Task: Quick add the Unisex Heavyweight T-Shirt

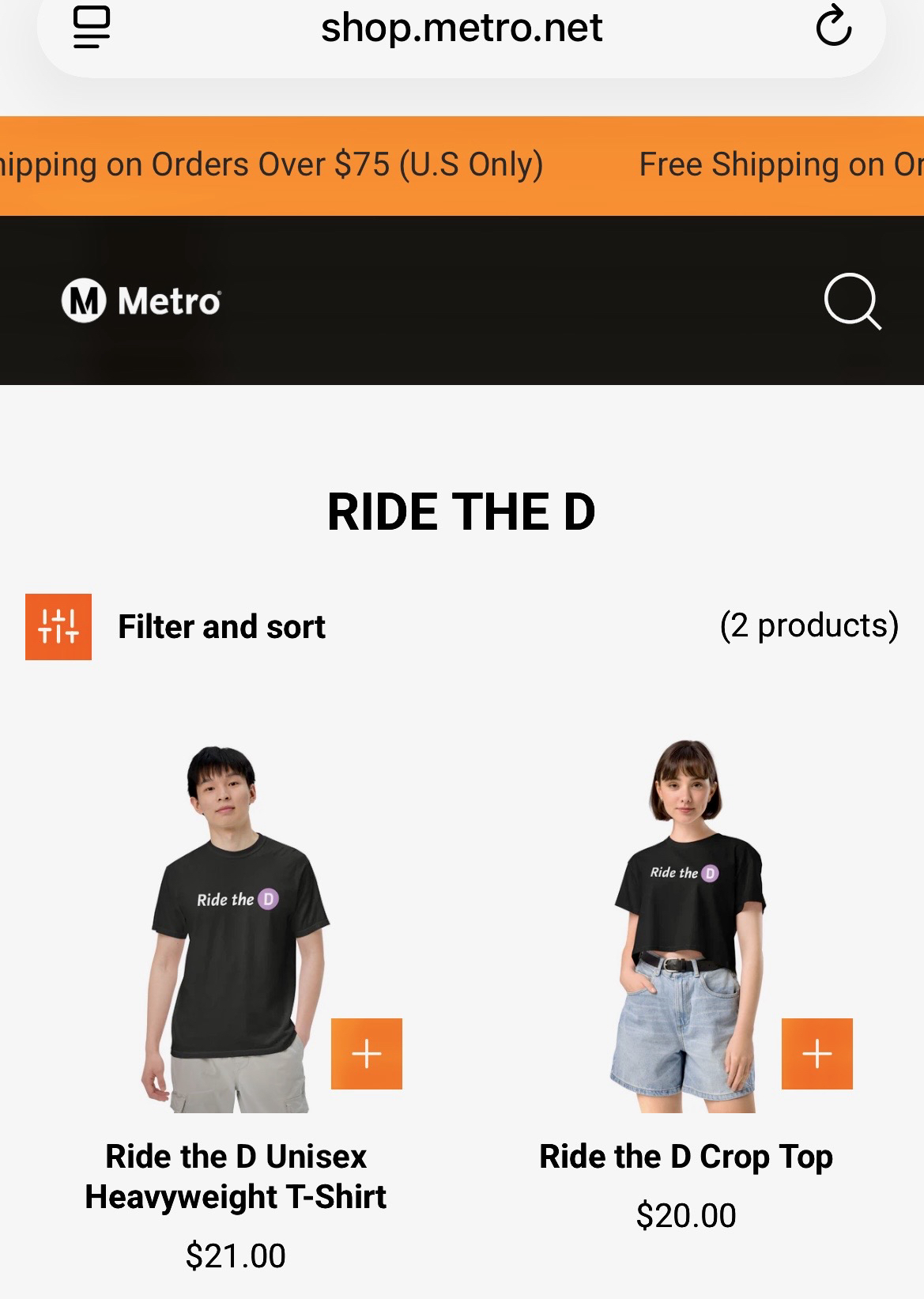Action: pos(366,1053)
